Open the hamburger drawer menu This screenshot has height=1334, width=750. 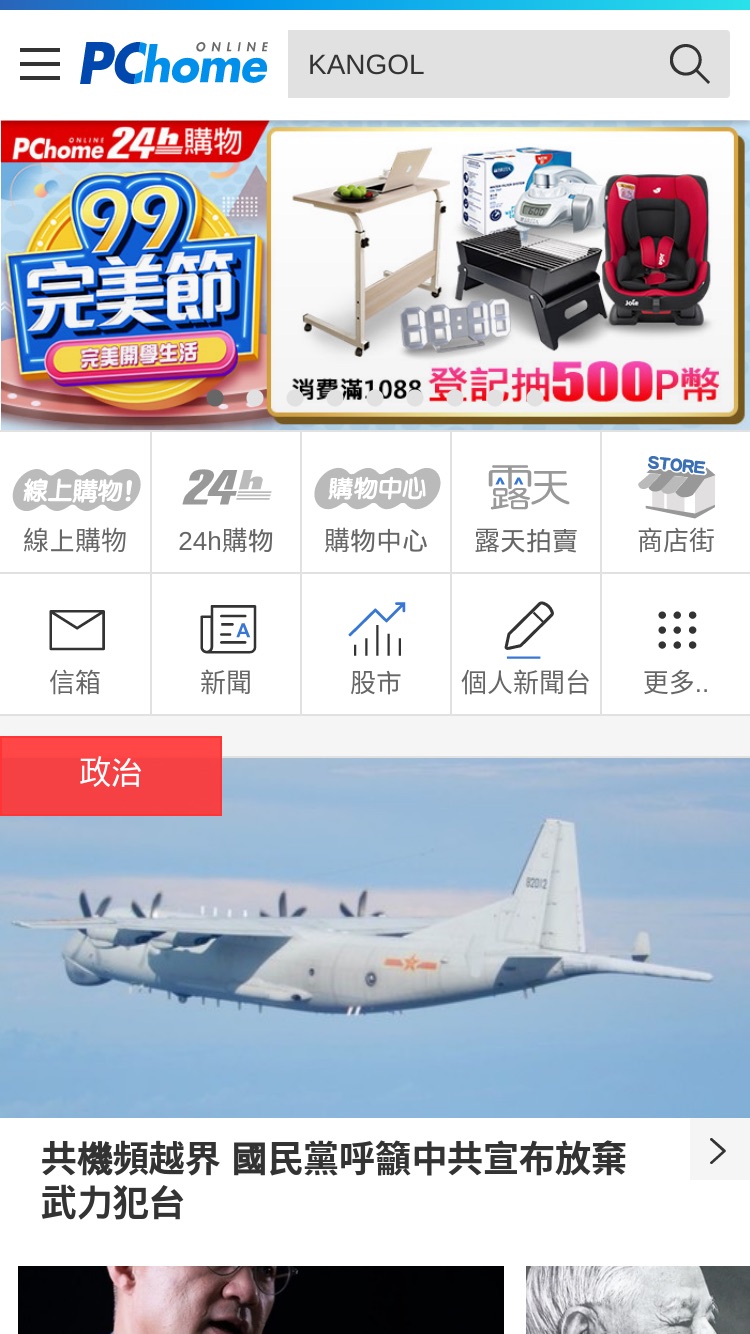[40, 64]
